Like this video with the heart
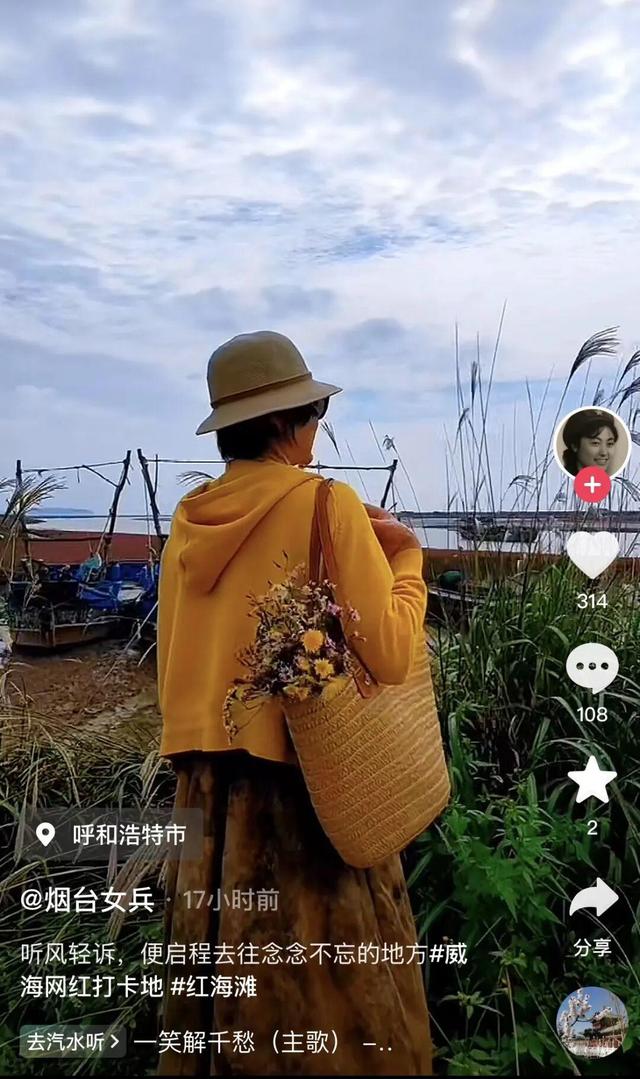Screen dimensions: 640x1079 (592, 553)
